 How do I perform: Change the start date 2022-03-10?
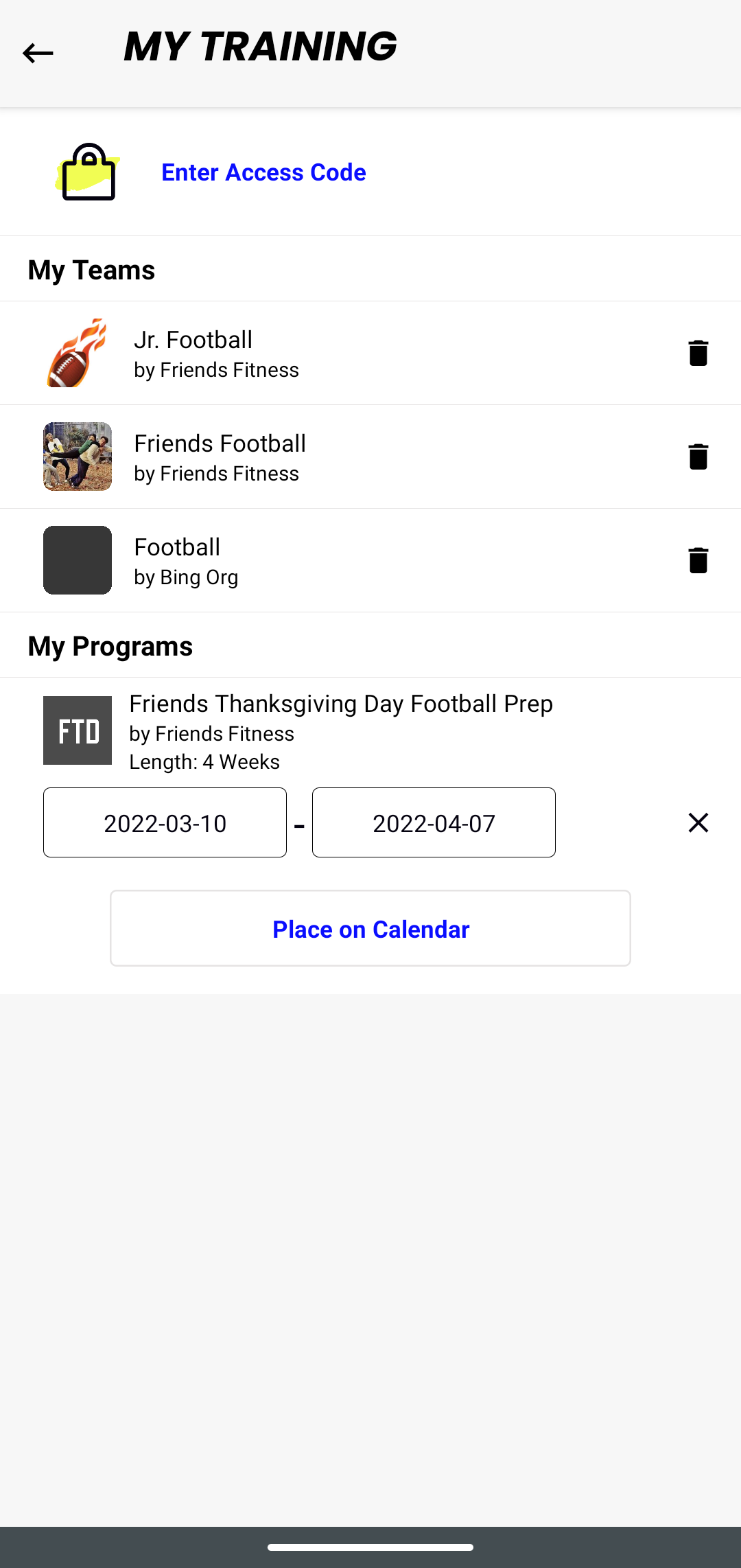click(165, 822)
